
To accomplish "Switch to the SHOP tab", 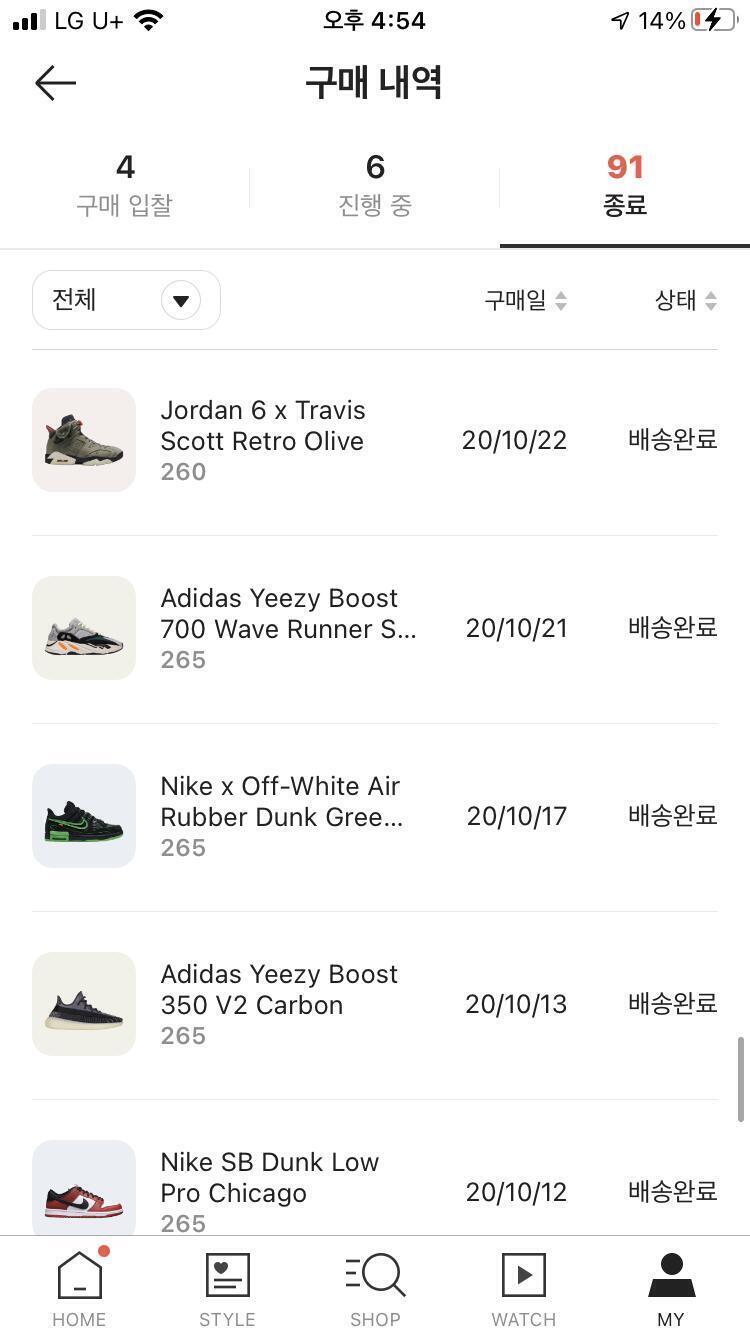I will point(375,1288).
